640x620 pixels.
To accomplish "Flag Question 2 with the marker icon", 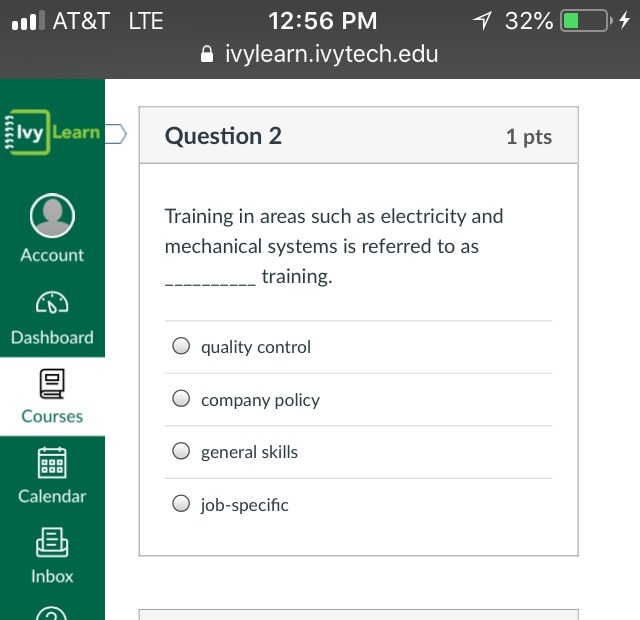I will point(116,134).
